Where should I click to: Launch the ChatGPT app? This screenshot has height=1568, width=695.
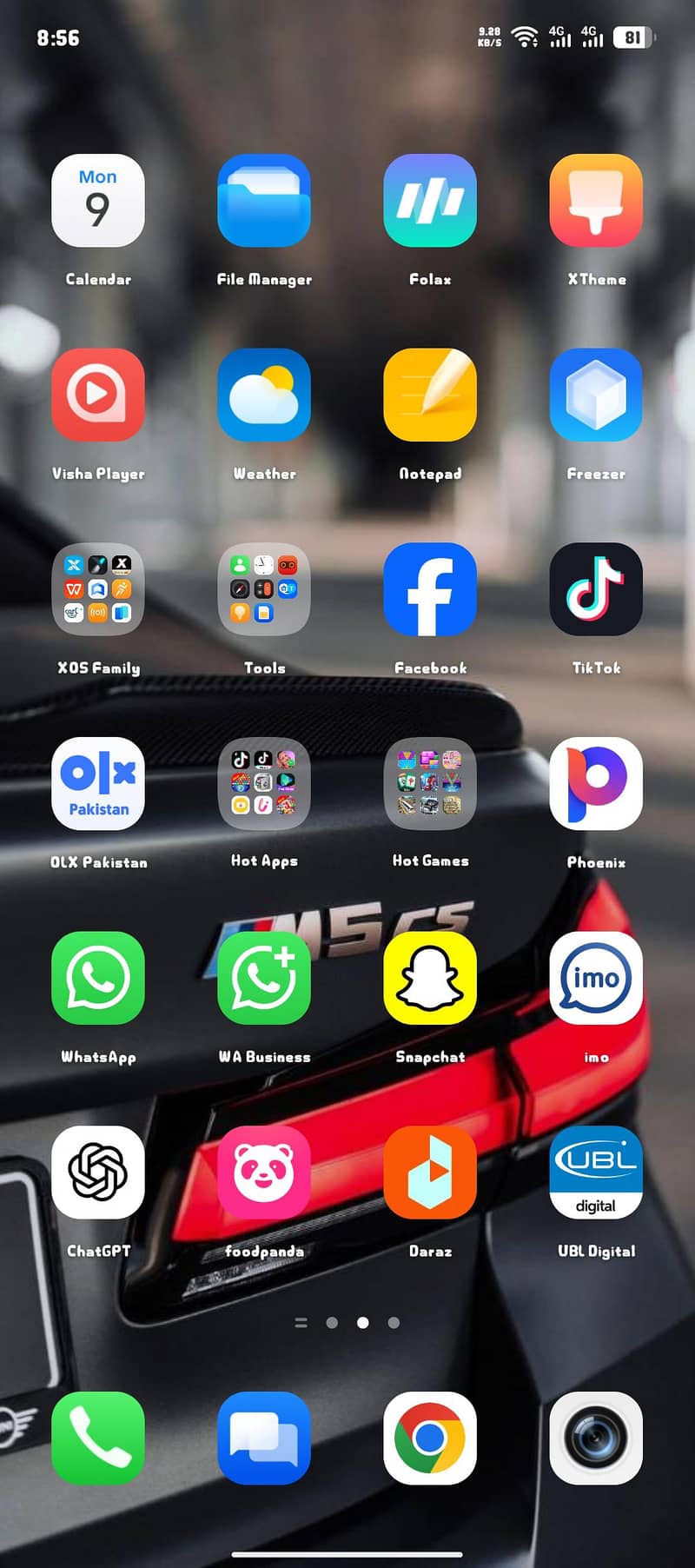[98, 1173]
